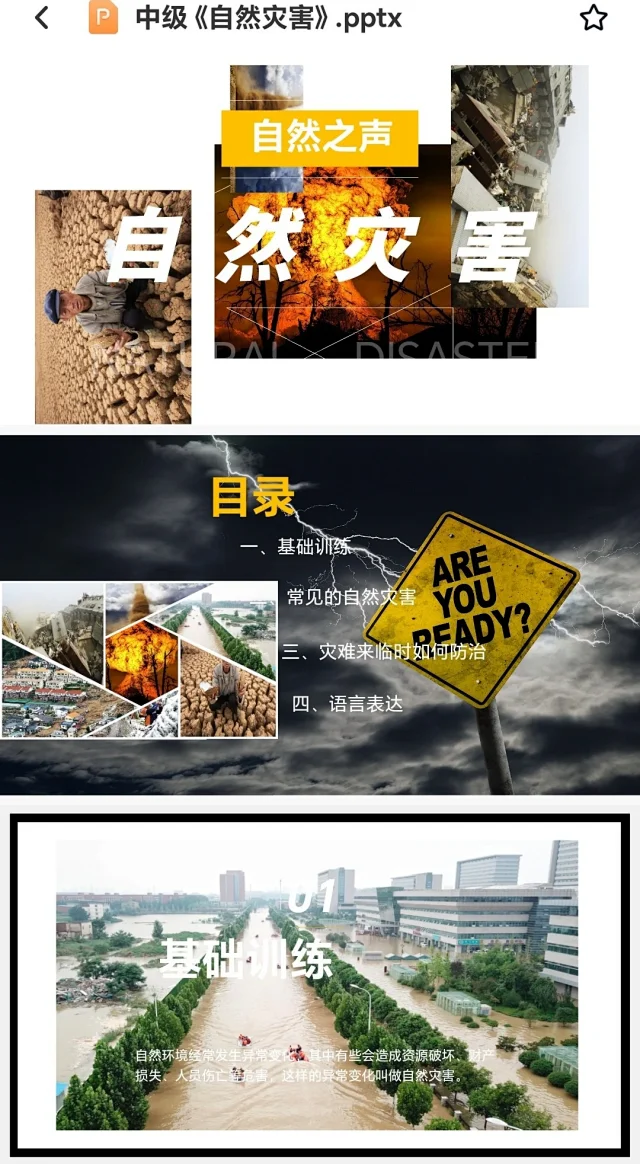This screenshot has height=1164, width=640.
Task: Go back from the pptx preview
Action: click(x=41, y=18)
